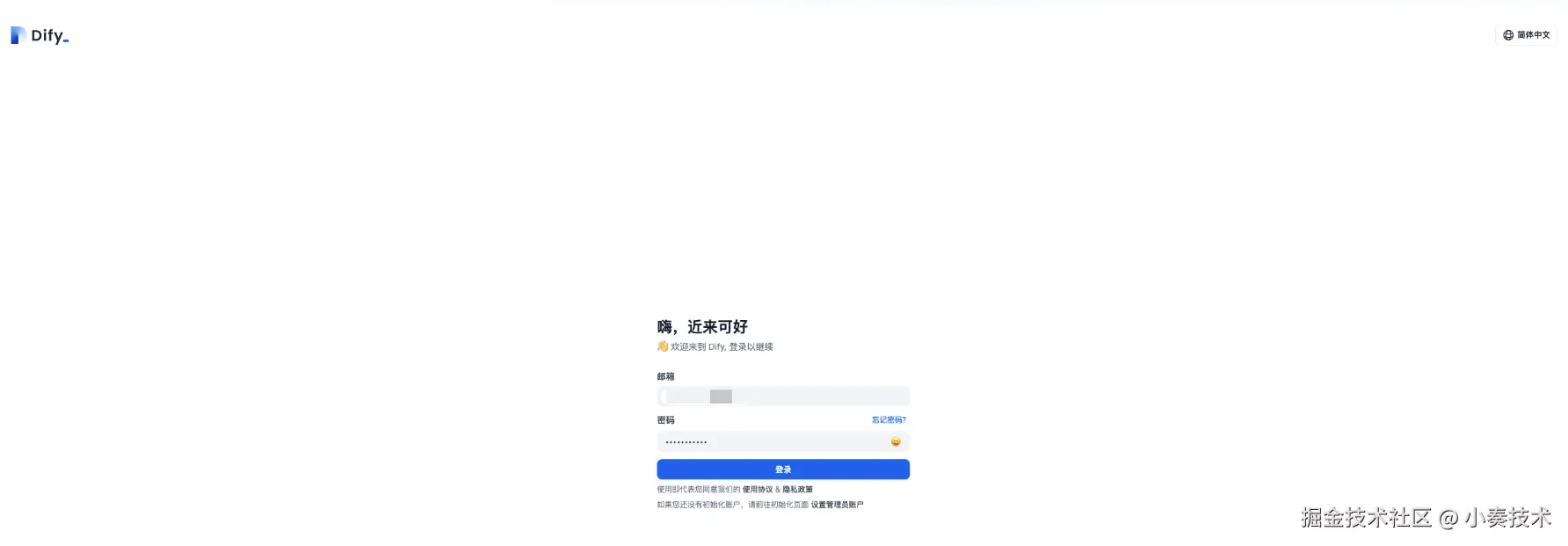This screenshot has width=1568, height=546.
Task: Toggle password visibility icon
Action: point(896,441)
